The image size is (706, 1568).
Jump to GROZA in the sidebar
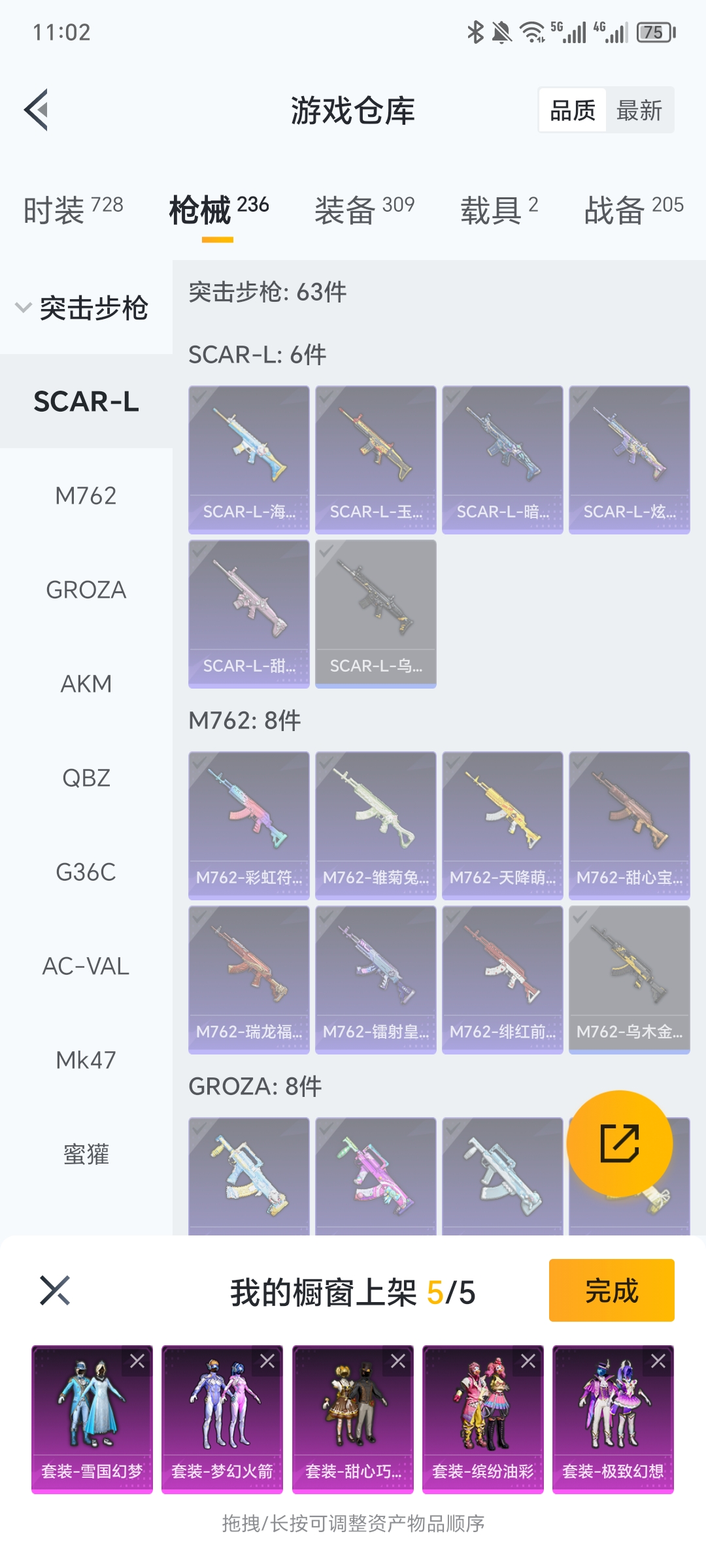86,590
